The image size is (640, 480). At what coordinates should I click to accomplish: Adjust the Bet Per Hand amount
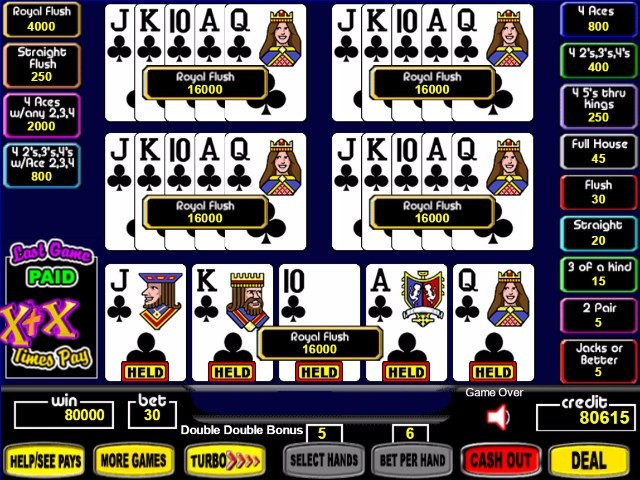click(411, 460)
